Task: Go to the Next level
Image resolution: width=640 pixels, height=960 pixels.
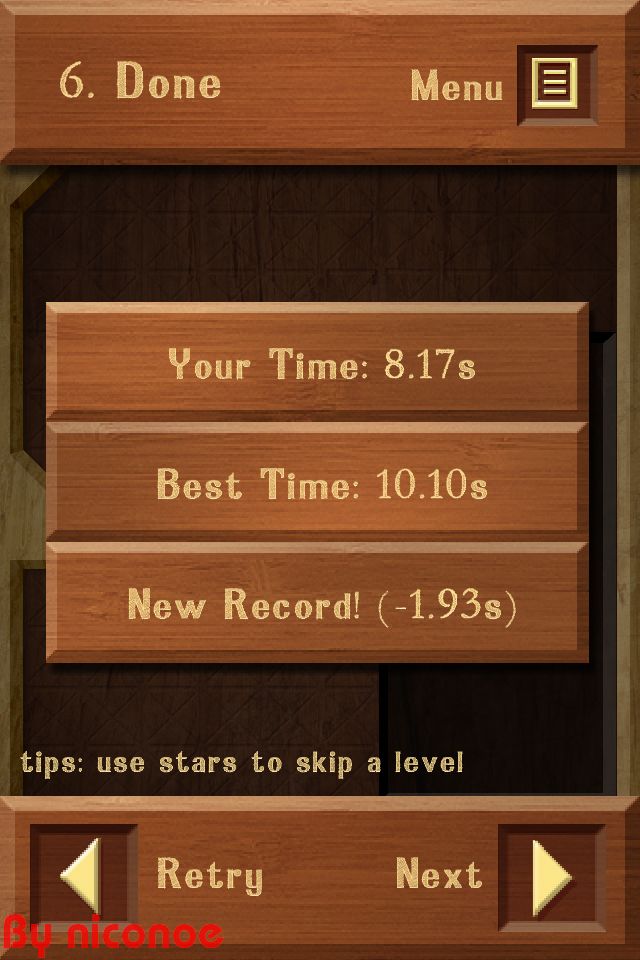Action: click(550, 876)
